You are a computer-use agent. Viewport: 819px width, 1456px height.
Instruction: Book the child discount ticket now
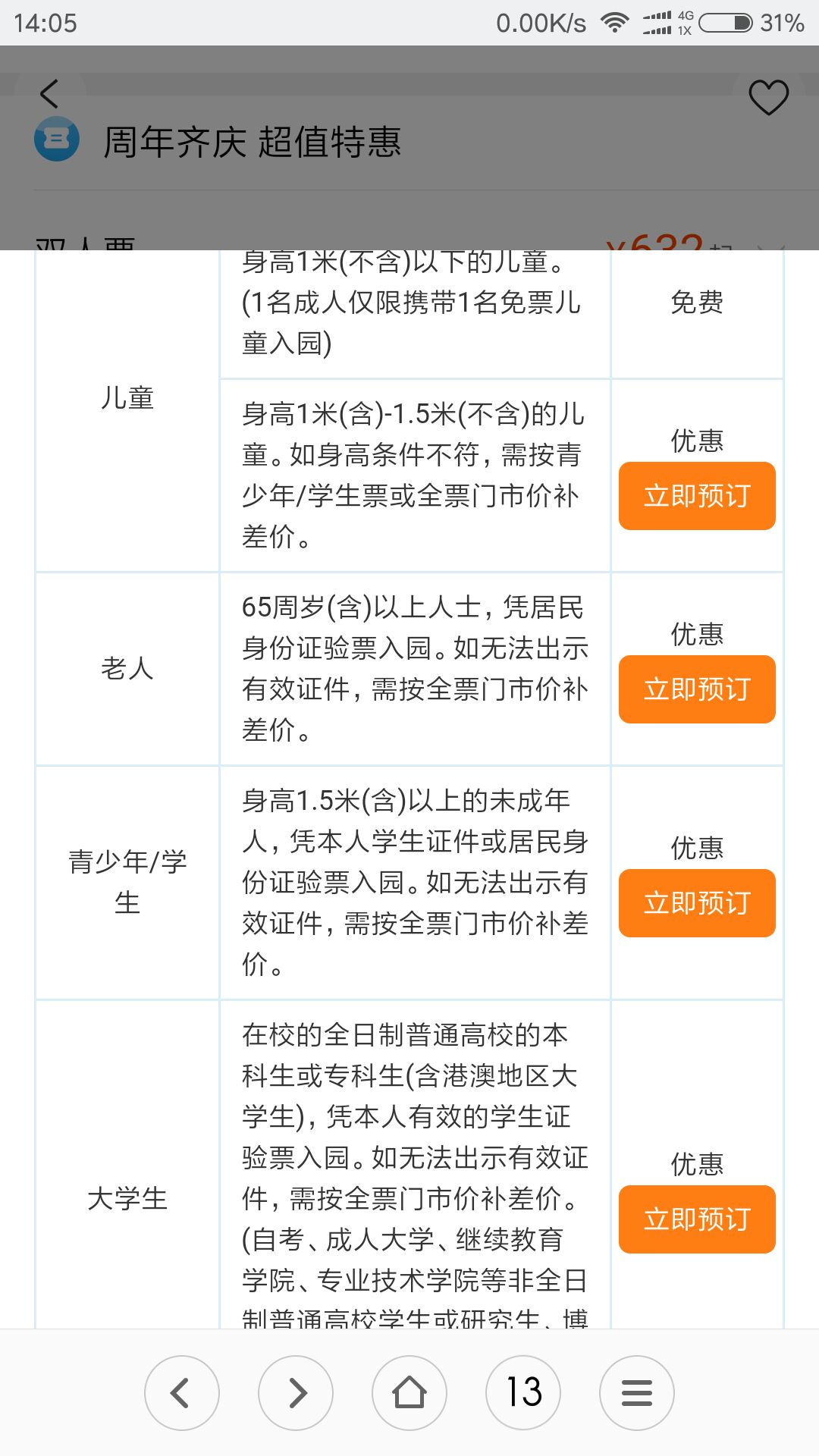tap(697, 496)
